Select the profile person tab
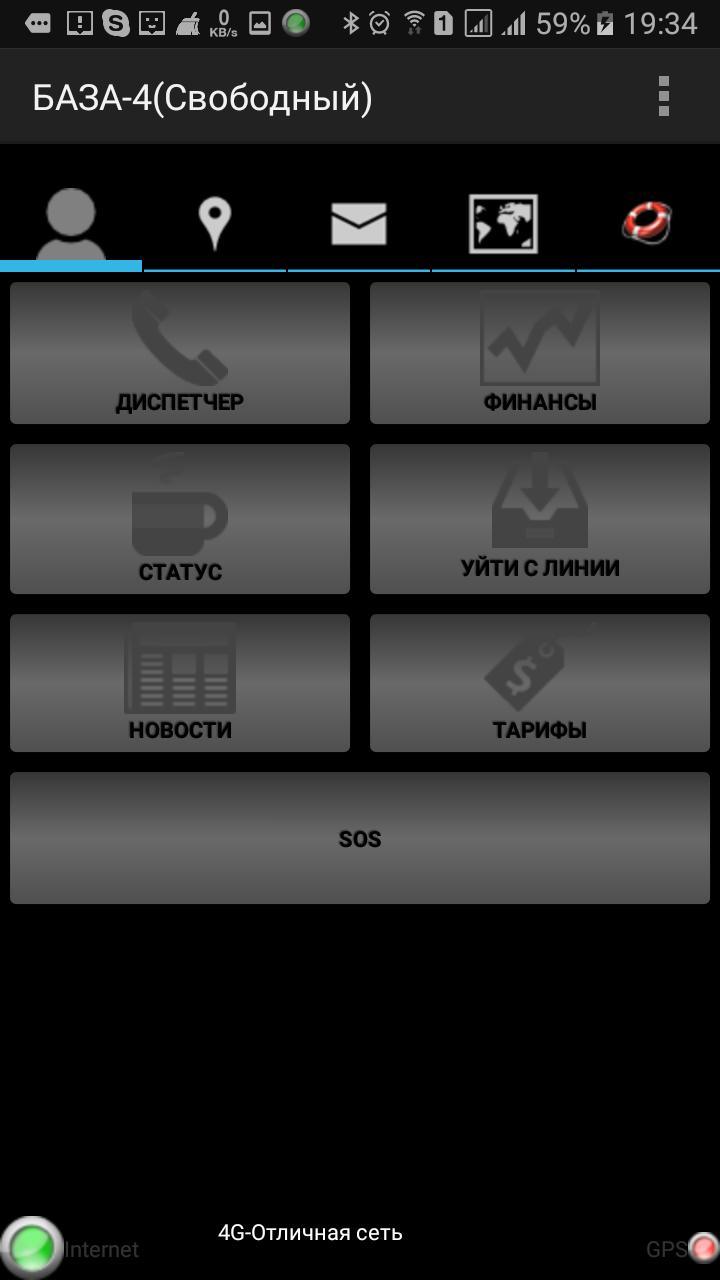This screenshot has width=720, height=1280. [x=71, y=226]
